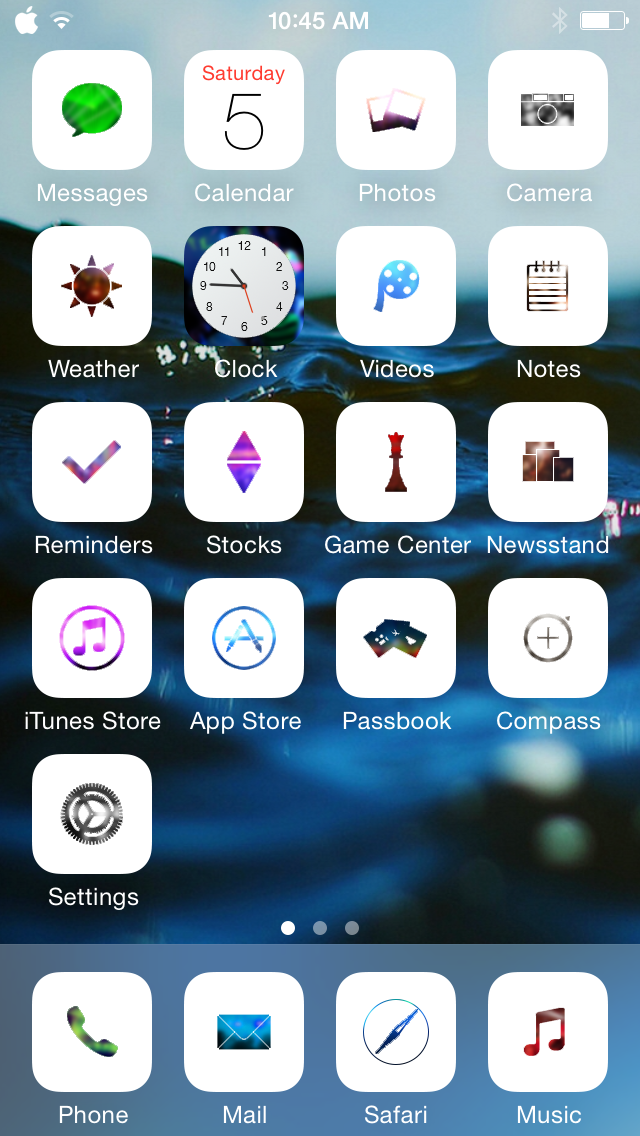Image resolution: width=640 pixels, height=1136 pixels.
Task: Open Notes
Action: click(548, 286)
